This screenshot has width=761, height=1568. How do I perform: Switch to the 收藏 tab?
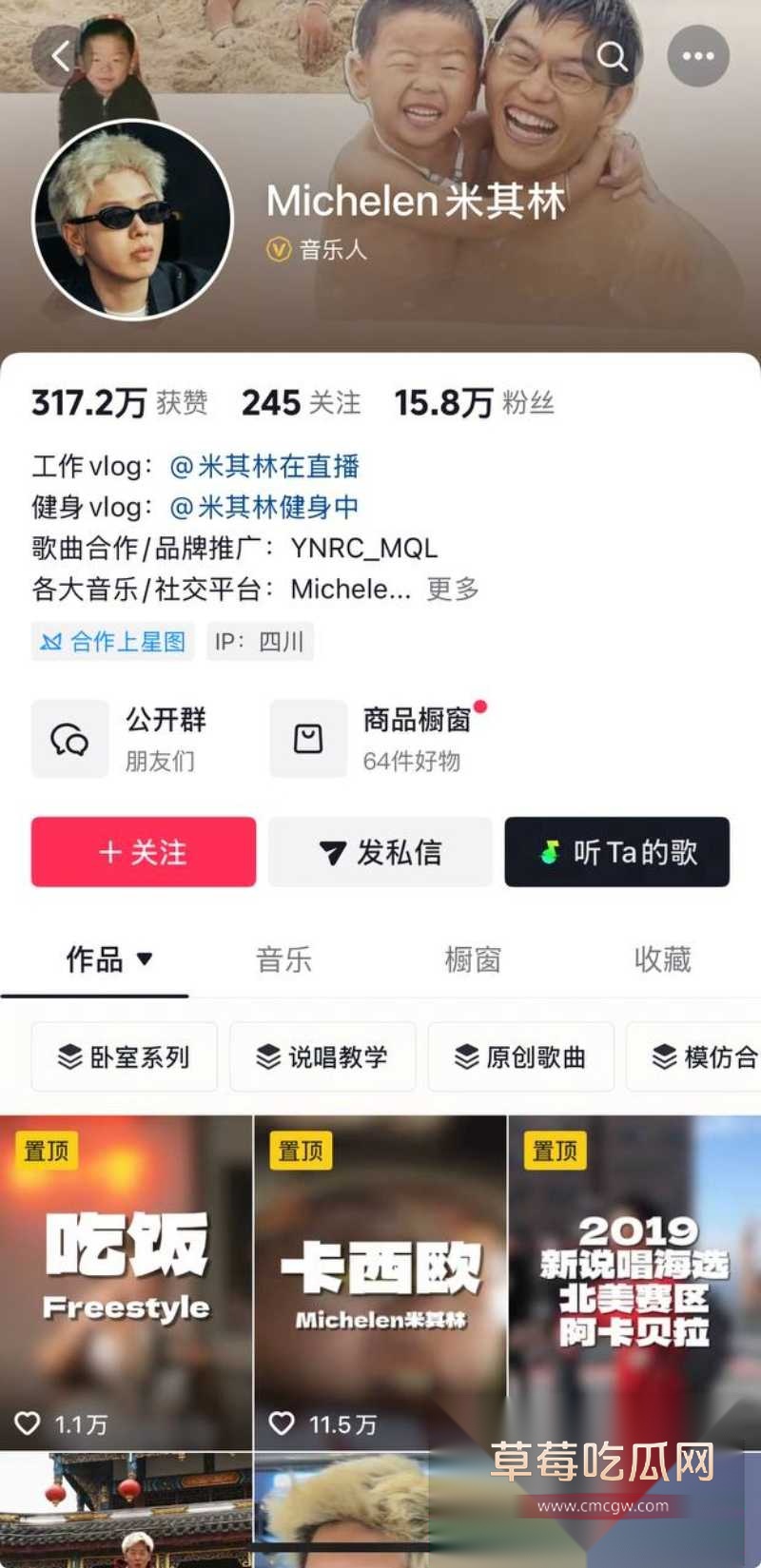coord(662,959)
